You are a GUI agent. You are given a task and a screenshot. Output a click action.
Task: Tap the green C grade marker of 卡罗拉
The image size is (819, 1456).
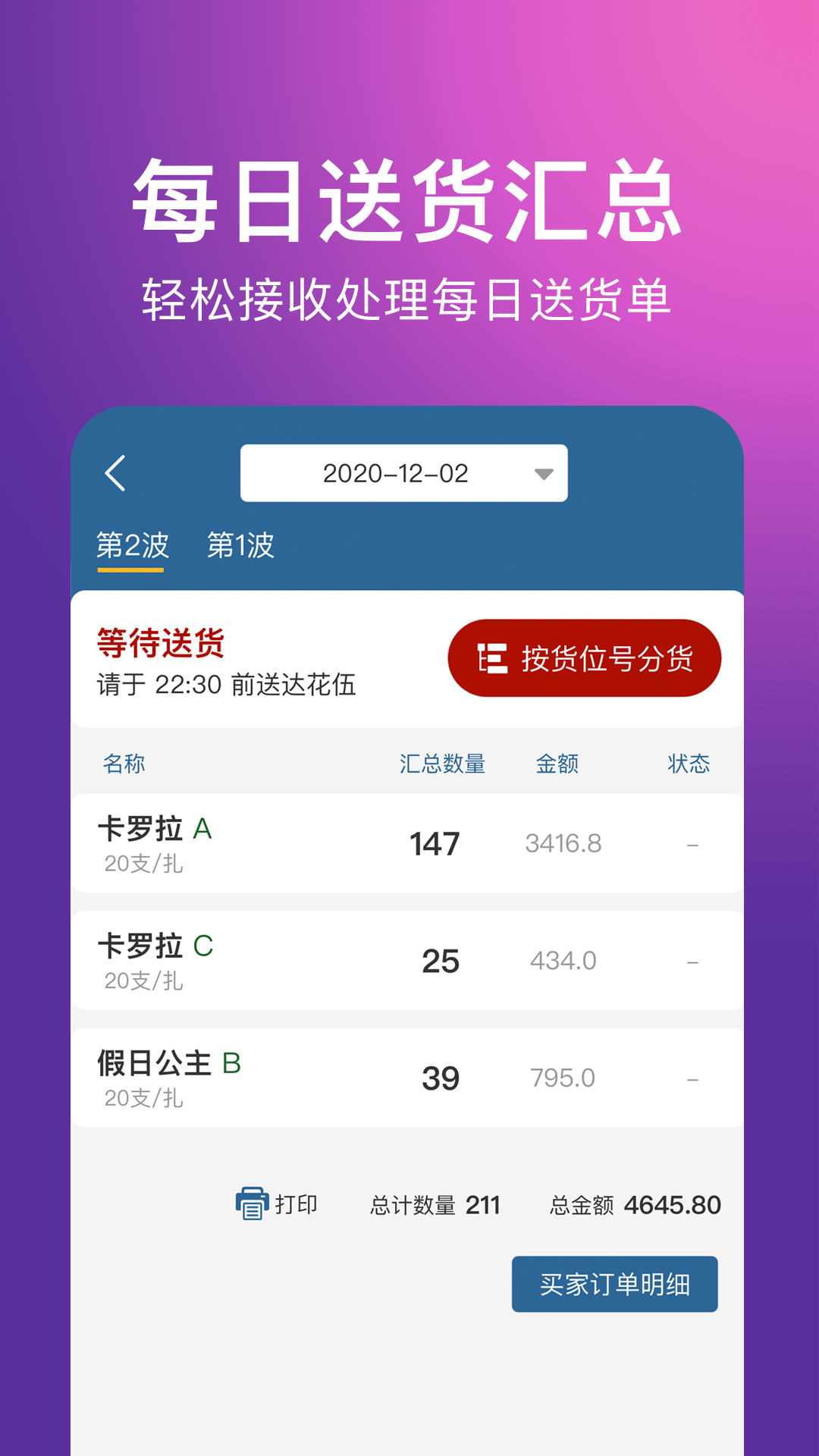click(x=202, y=945)
